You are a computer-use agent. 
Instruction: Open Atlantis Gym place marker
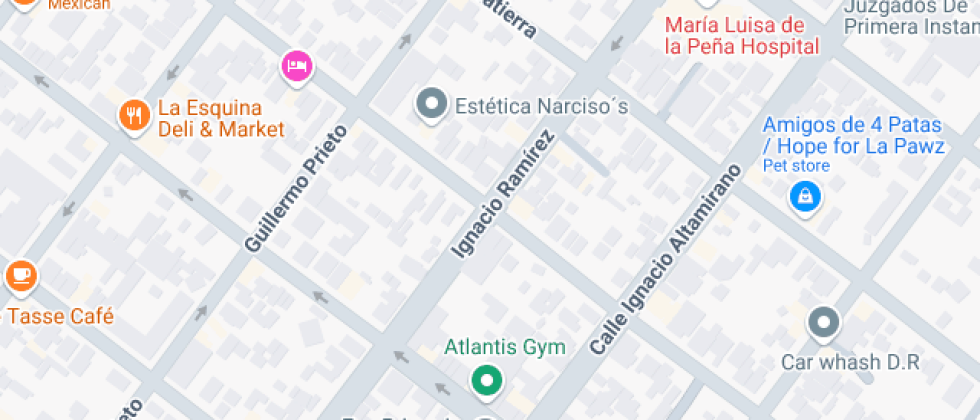487,380
